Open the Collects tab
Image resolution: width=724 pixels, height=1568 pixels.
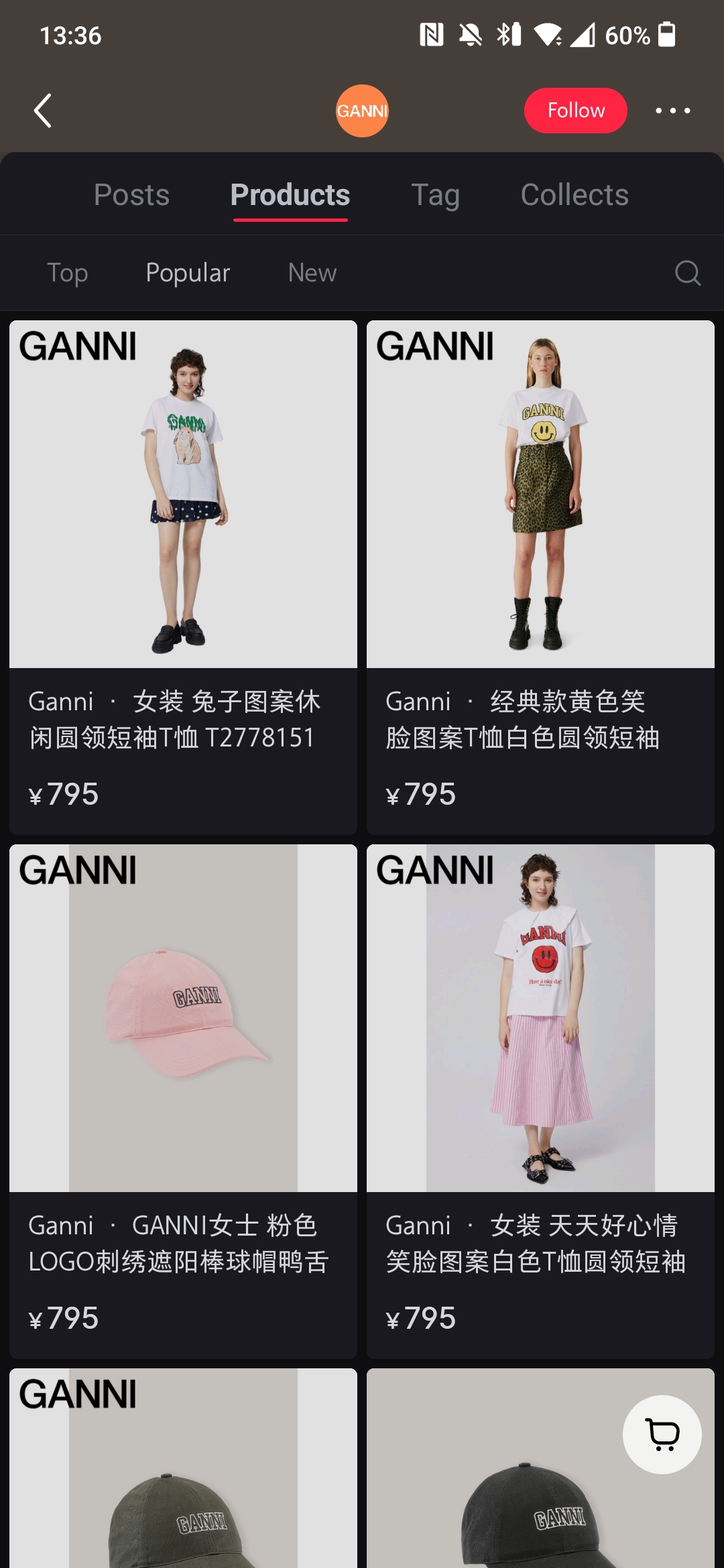(574, 194)
